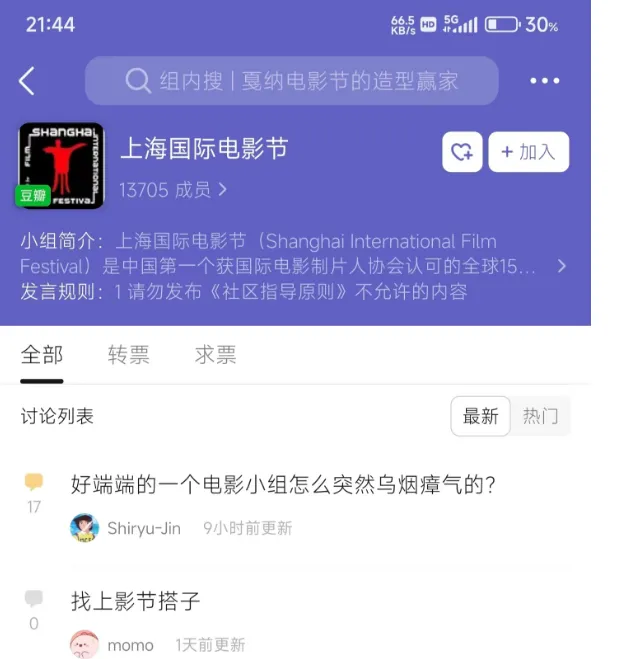View the 13705 成员 member list
Screen dimensions: 628x659
coord(173,189)
